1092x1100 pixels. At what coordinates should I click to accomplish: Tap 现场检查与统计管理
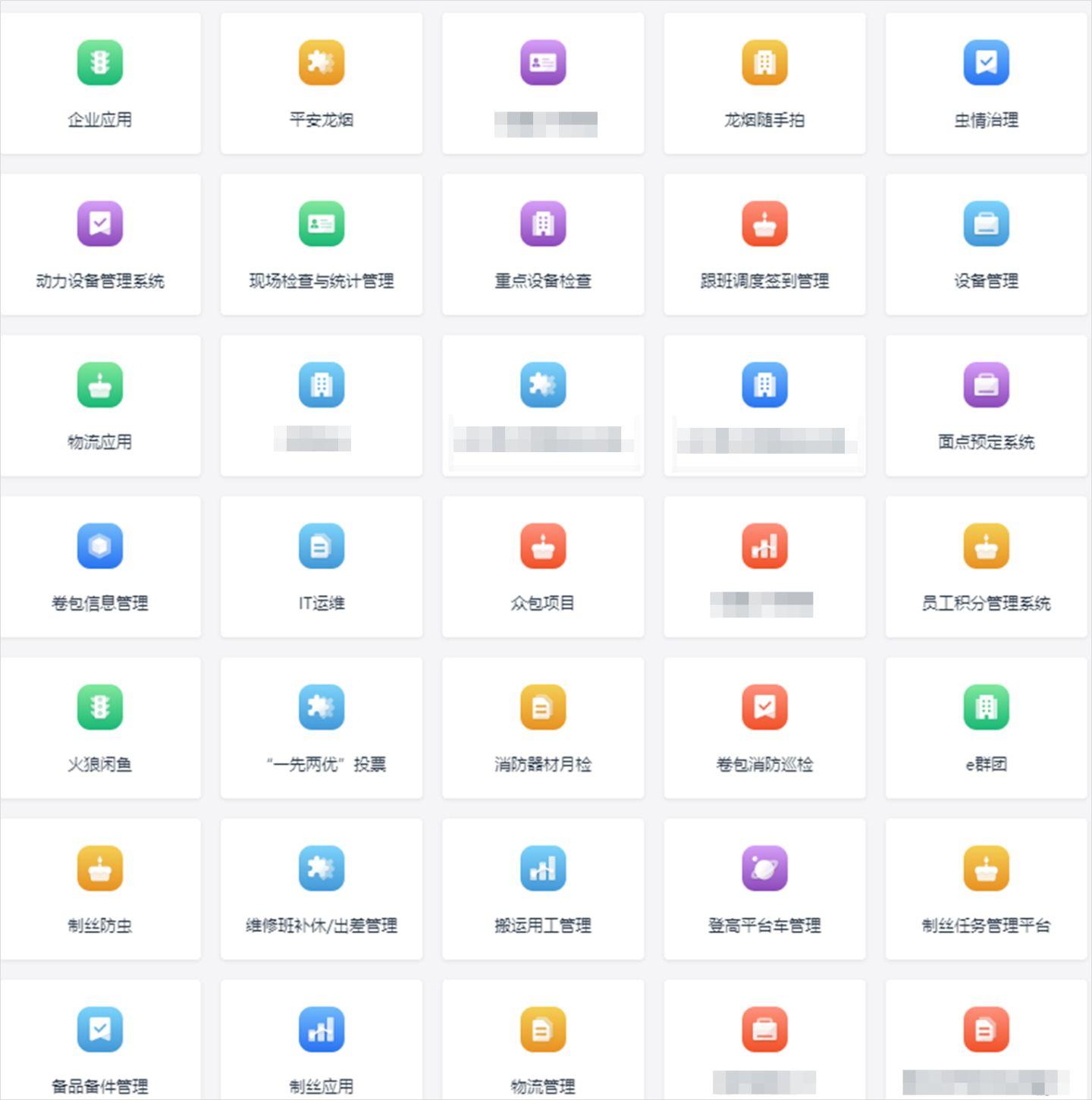(x=322, y=244)
